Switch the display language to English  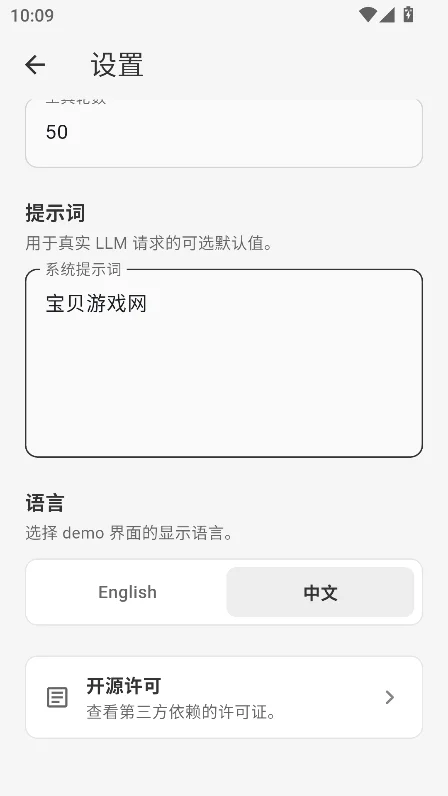(127, 592)
